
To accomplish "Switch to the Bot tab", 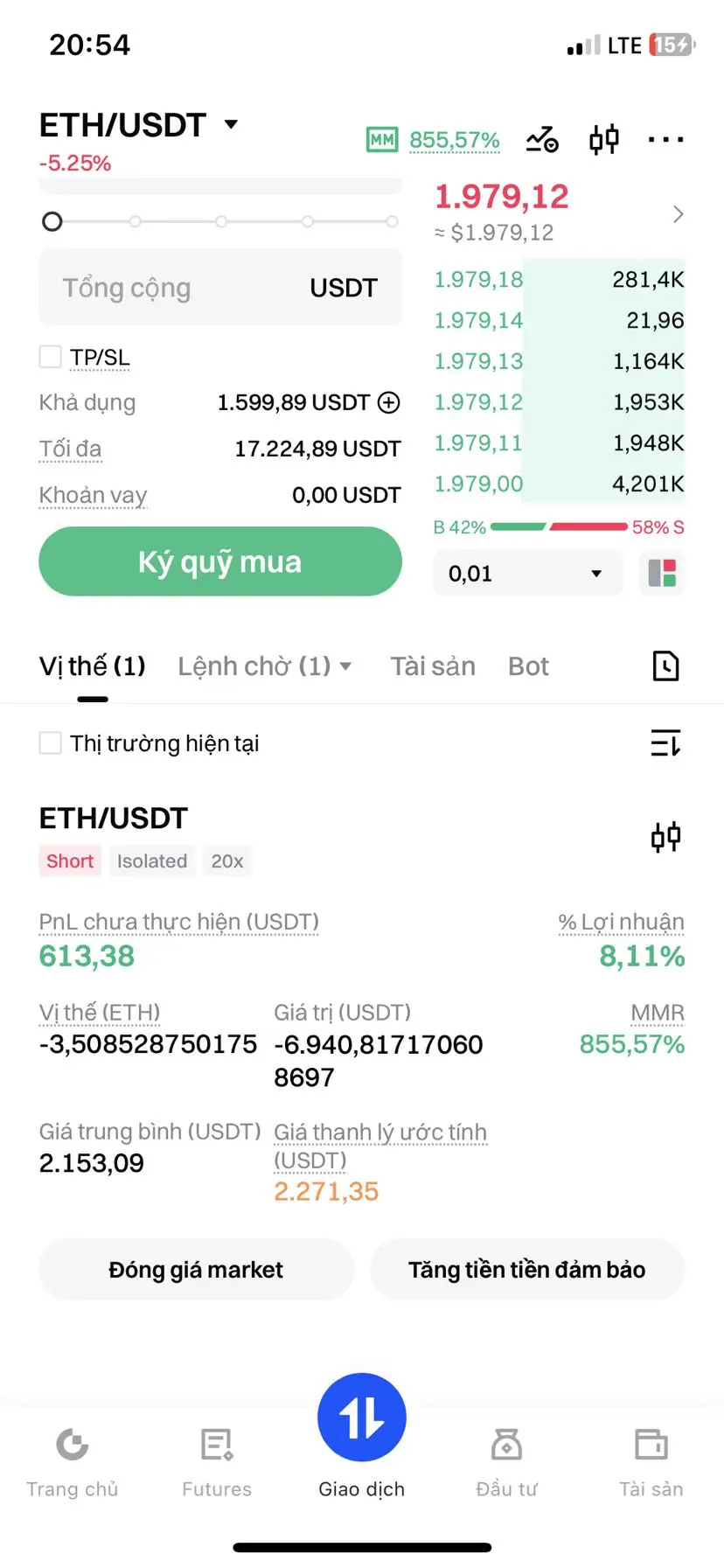I will pos(528,666).
